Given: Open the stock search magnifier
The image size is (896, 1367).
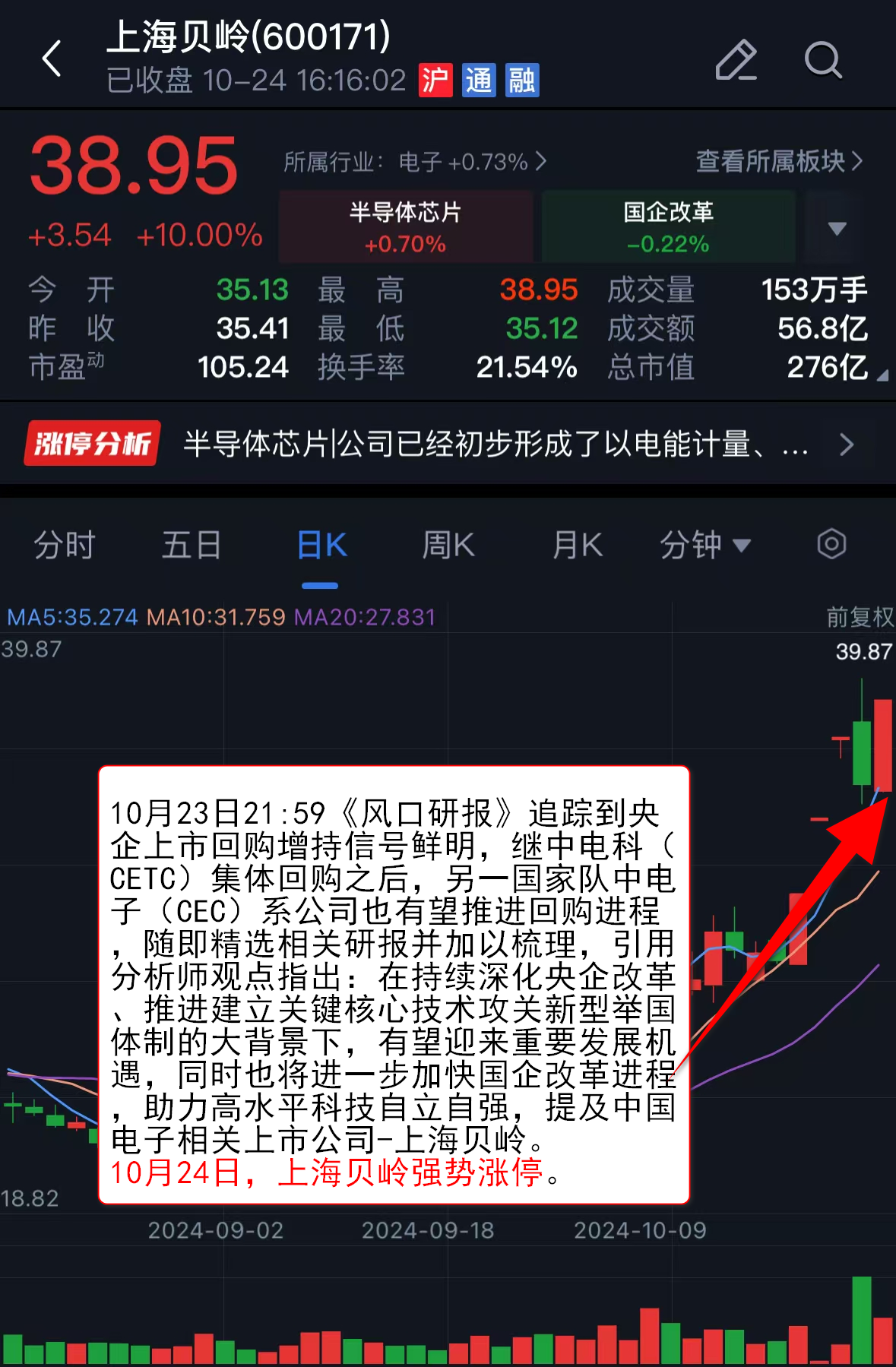Looking at the screenshot, I should pyautogui.click(x=823, y=60).
